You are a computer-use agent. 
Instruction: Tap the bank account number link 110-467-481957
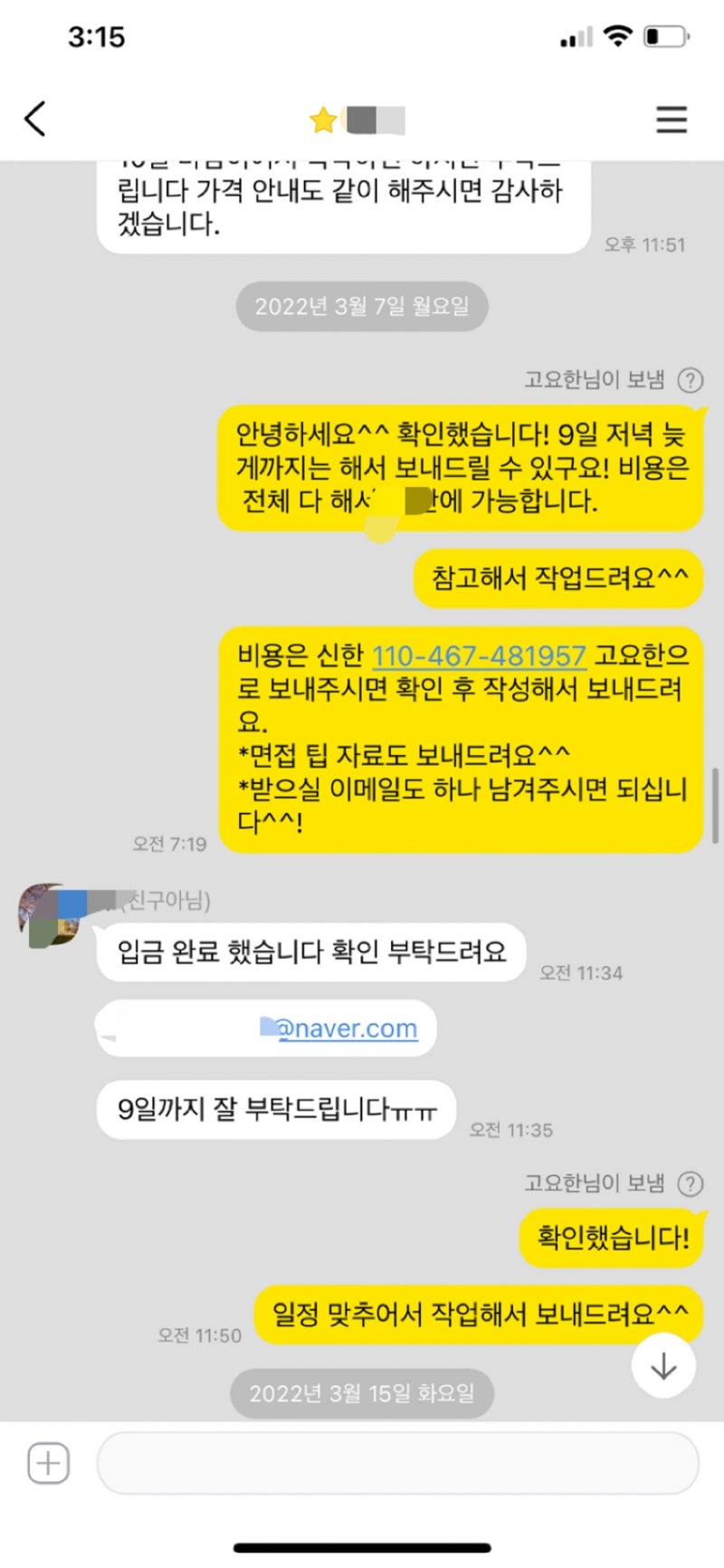[479, 655]
